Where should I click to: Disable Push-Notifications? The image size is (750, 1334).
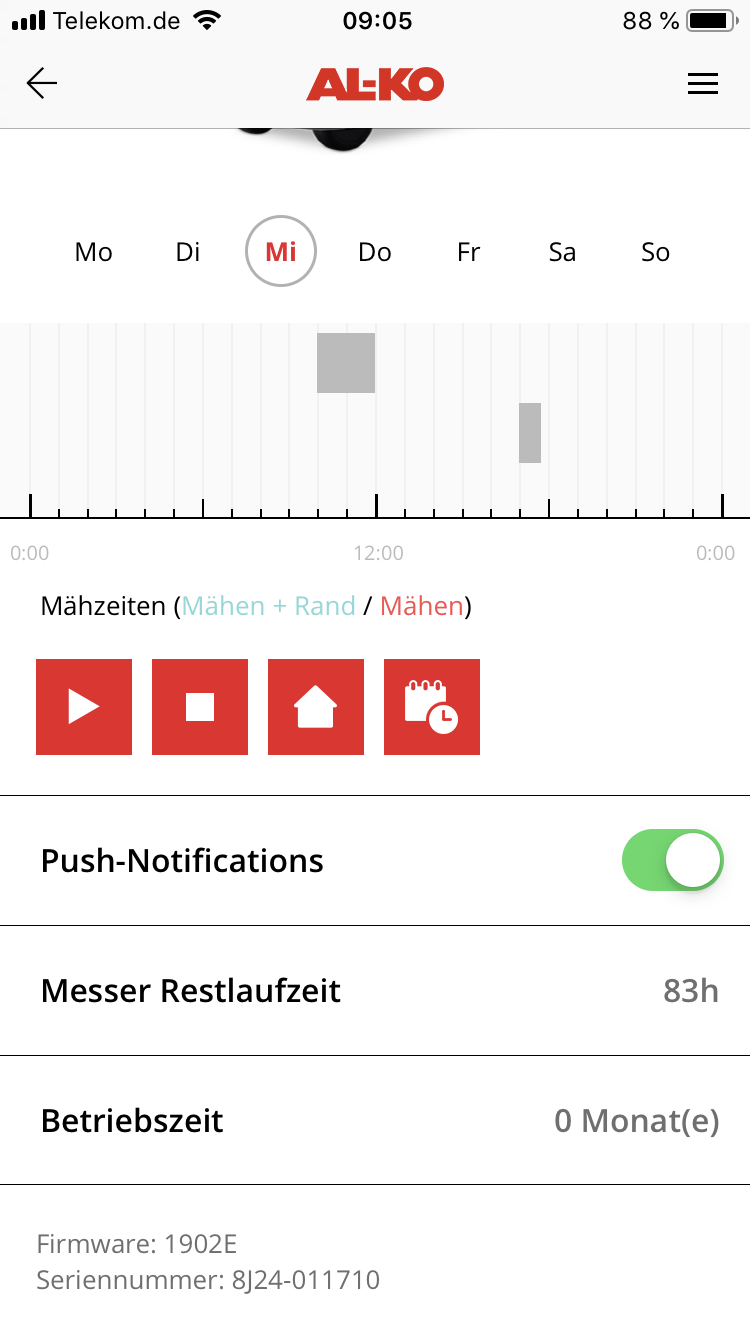(x=672, y=860)
